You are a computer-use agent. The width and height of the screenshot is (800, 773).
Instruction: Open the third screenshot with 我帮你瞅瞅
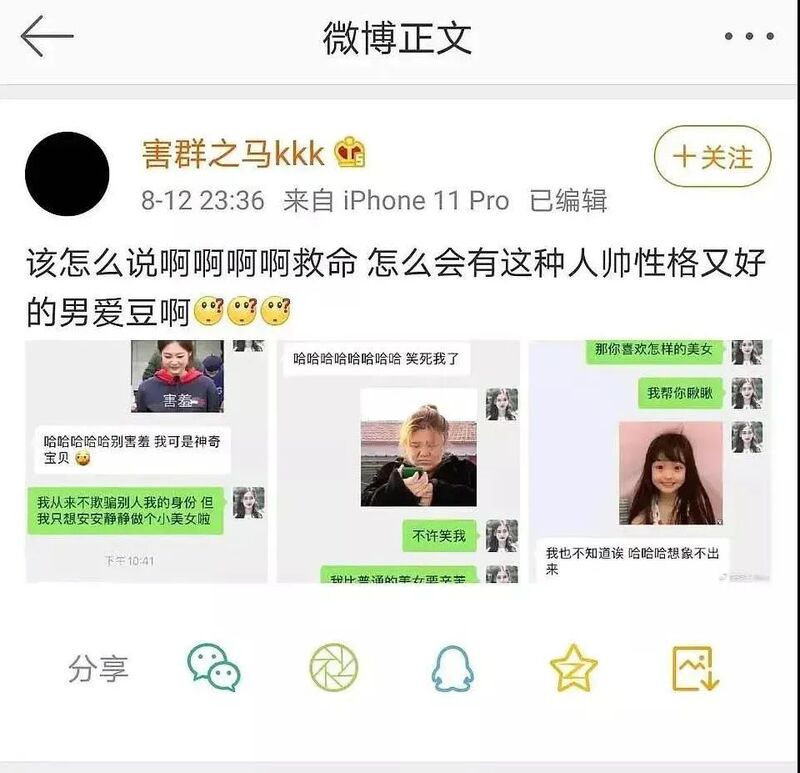point(651,461)
